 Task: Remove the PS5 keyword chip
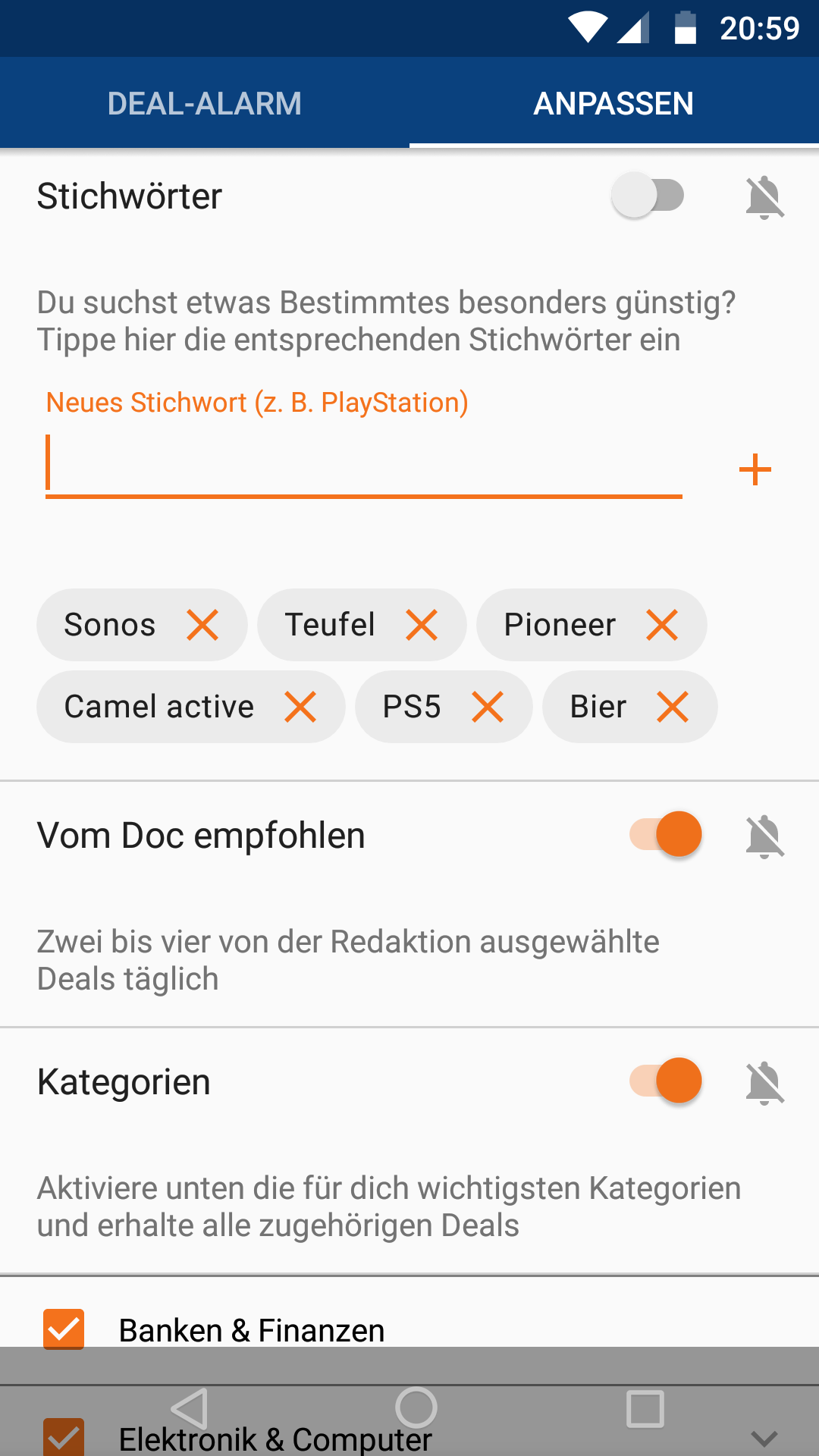pyautogui.click(x=488, y=707)
